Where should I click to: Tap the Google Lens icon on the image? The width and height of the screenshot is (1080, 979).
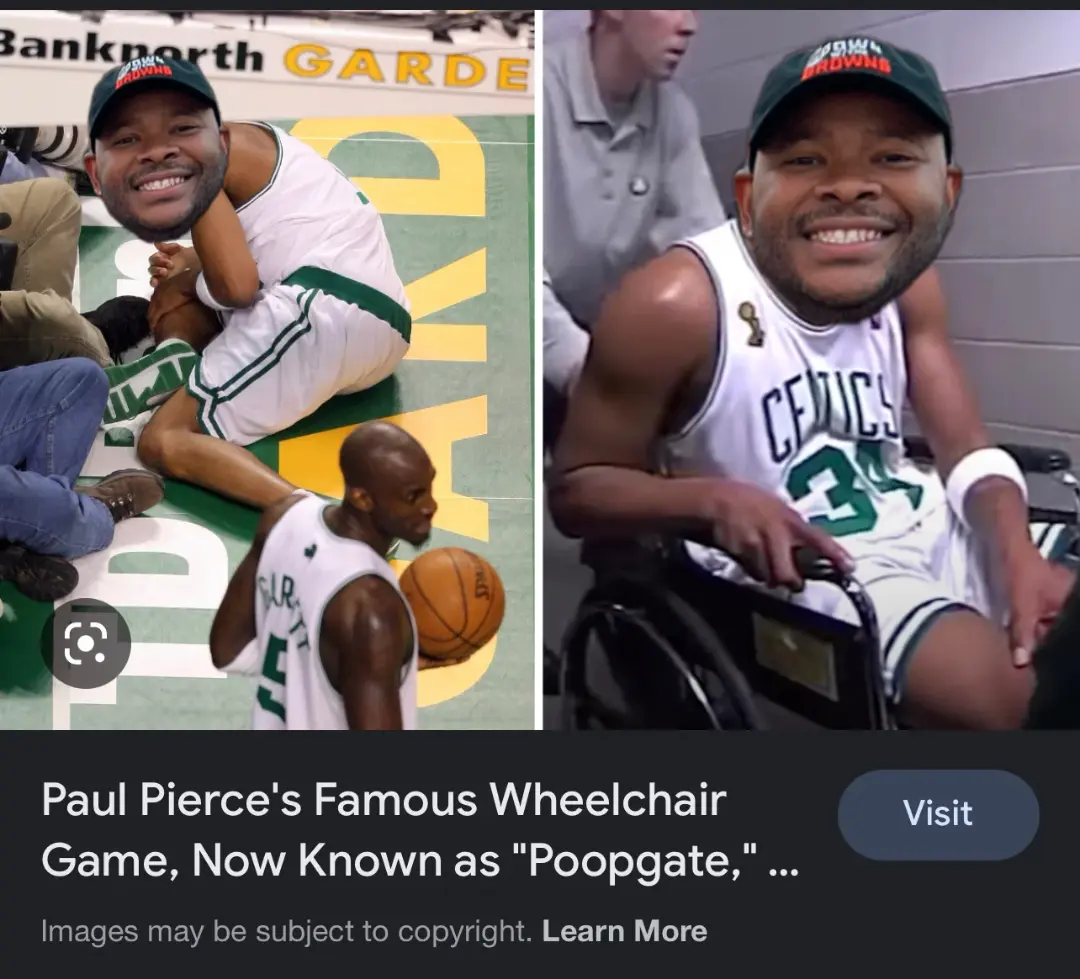tap(85, 643)
